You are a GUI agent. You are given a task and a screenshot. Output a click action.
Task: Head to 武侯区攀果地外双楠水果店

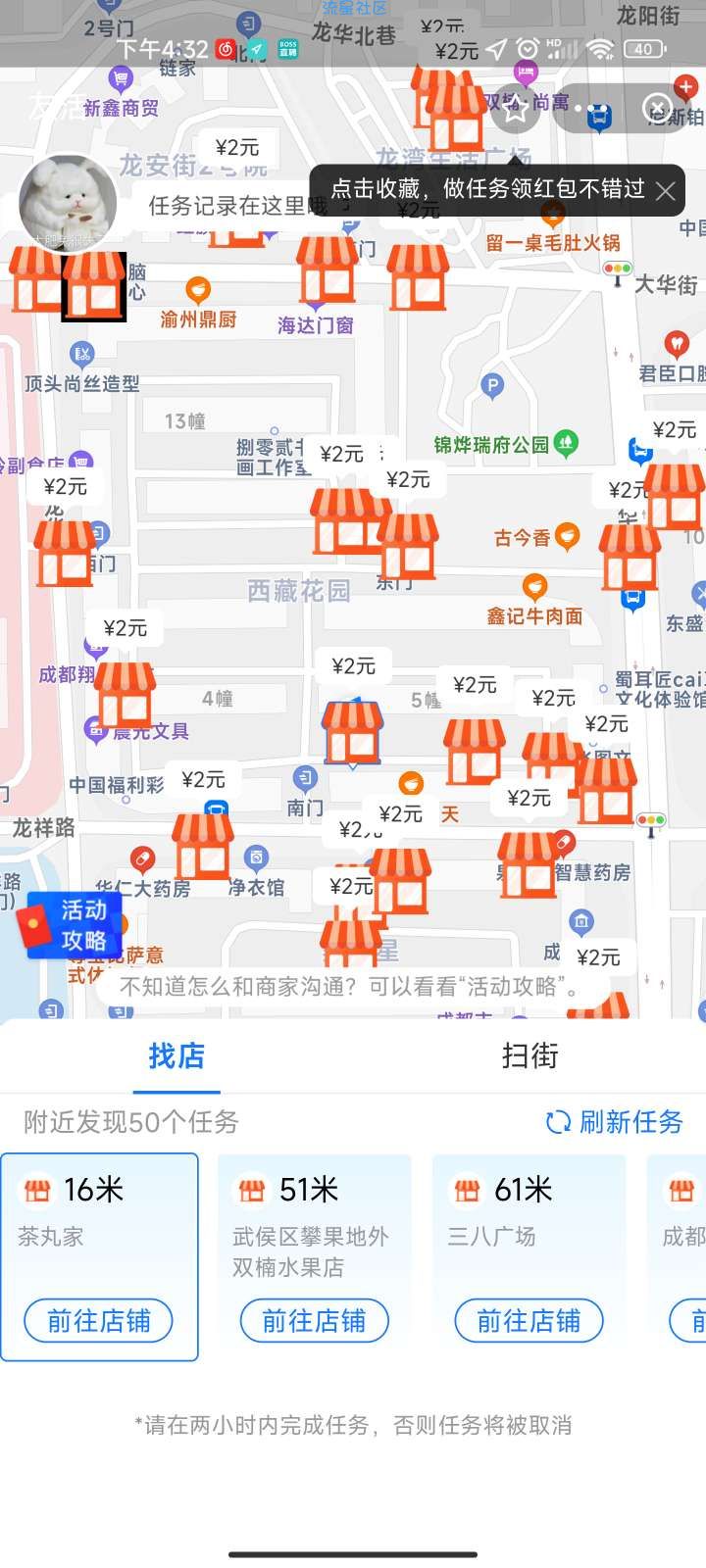pyautogui.click(x=314, y=1321)
